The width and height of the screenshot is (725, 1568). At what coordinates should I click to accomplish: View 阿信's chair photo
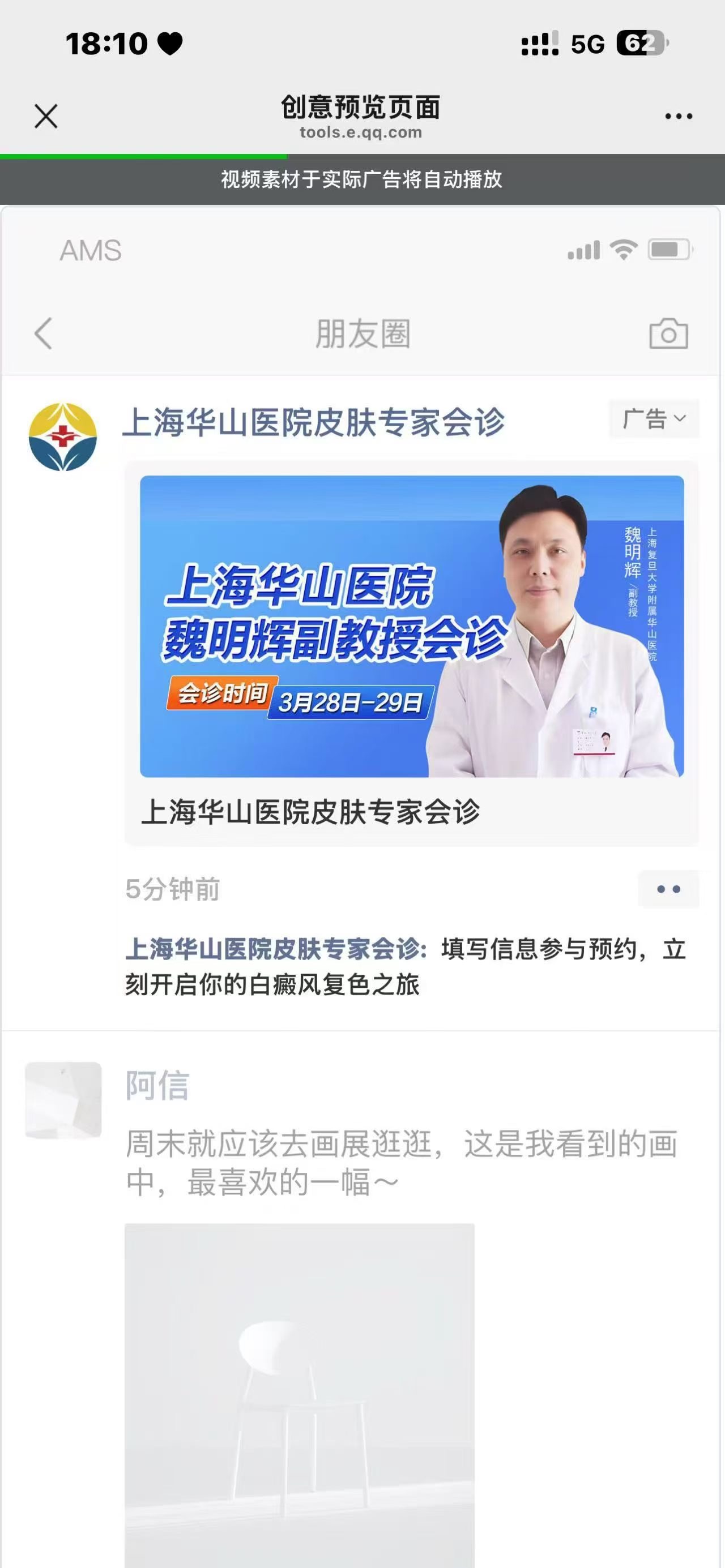pyautogui.click(x=299, y=1394)
